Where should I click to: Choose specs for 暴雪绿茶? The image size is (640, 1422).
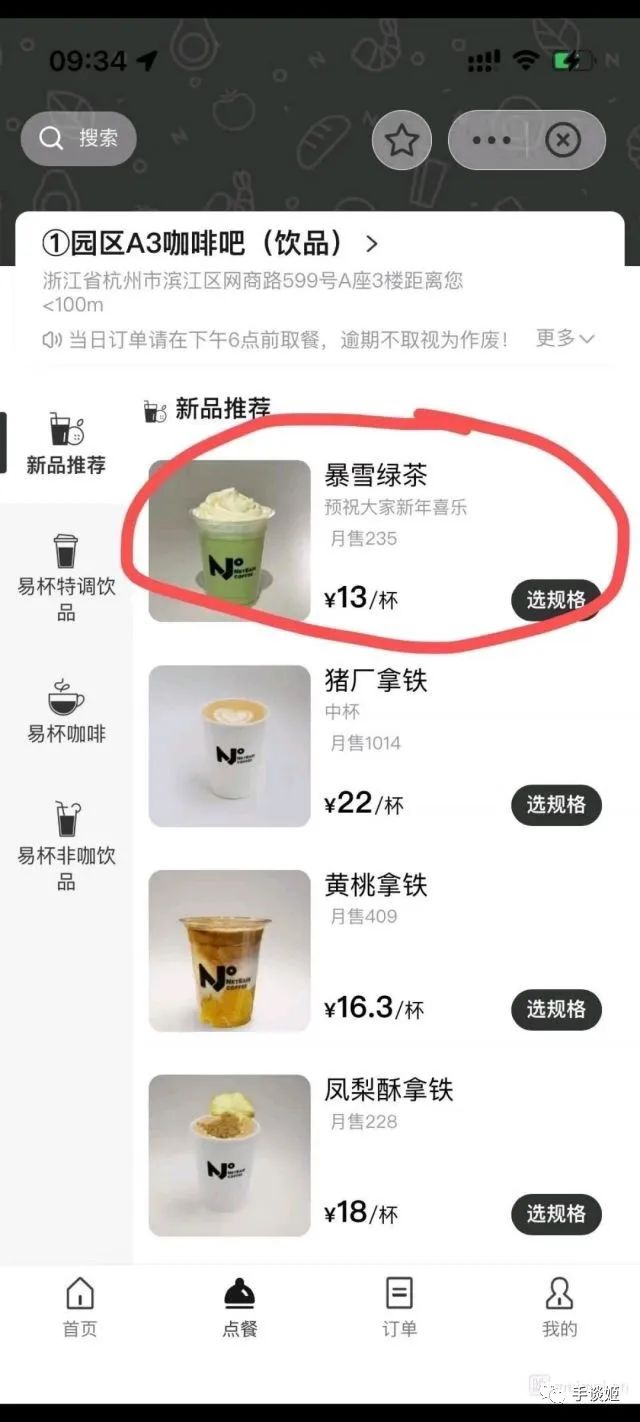point(556,600)
